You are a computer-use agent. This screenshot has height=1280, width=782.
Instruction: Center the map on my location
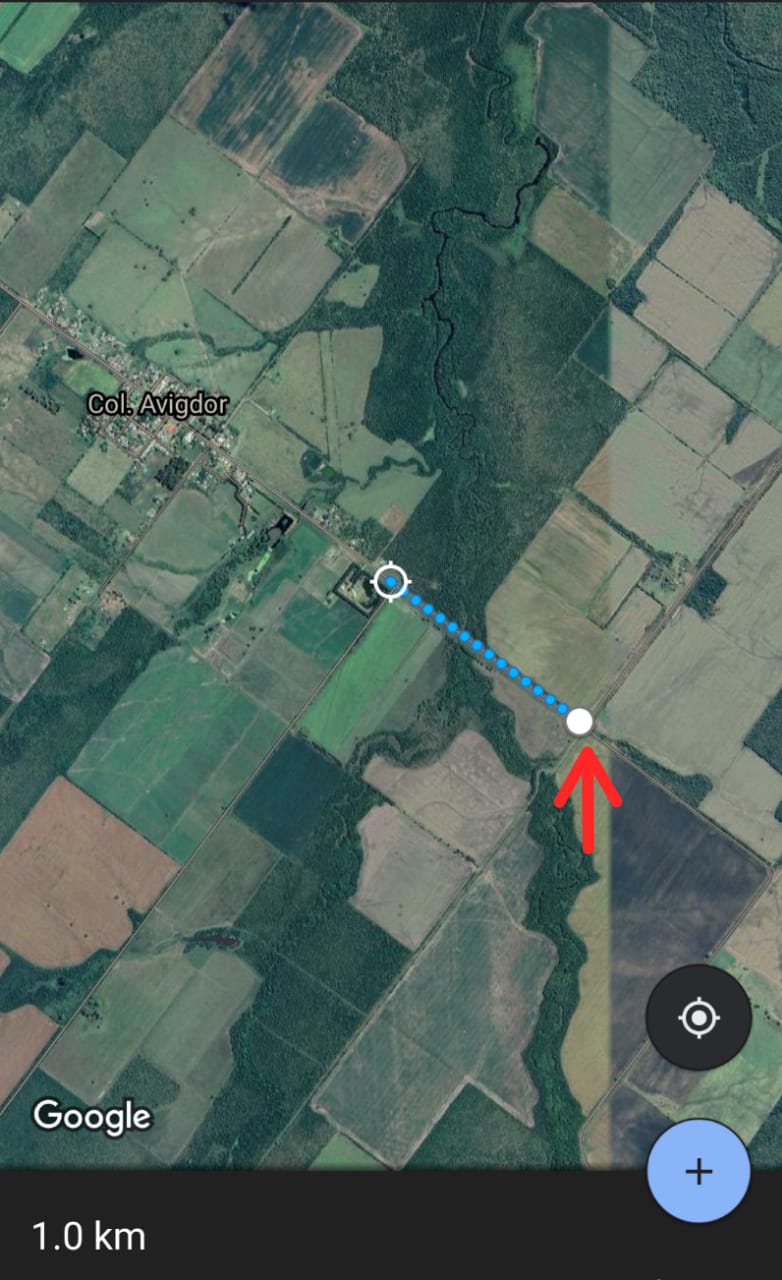[x=698, y=1018]
